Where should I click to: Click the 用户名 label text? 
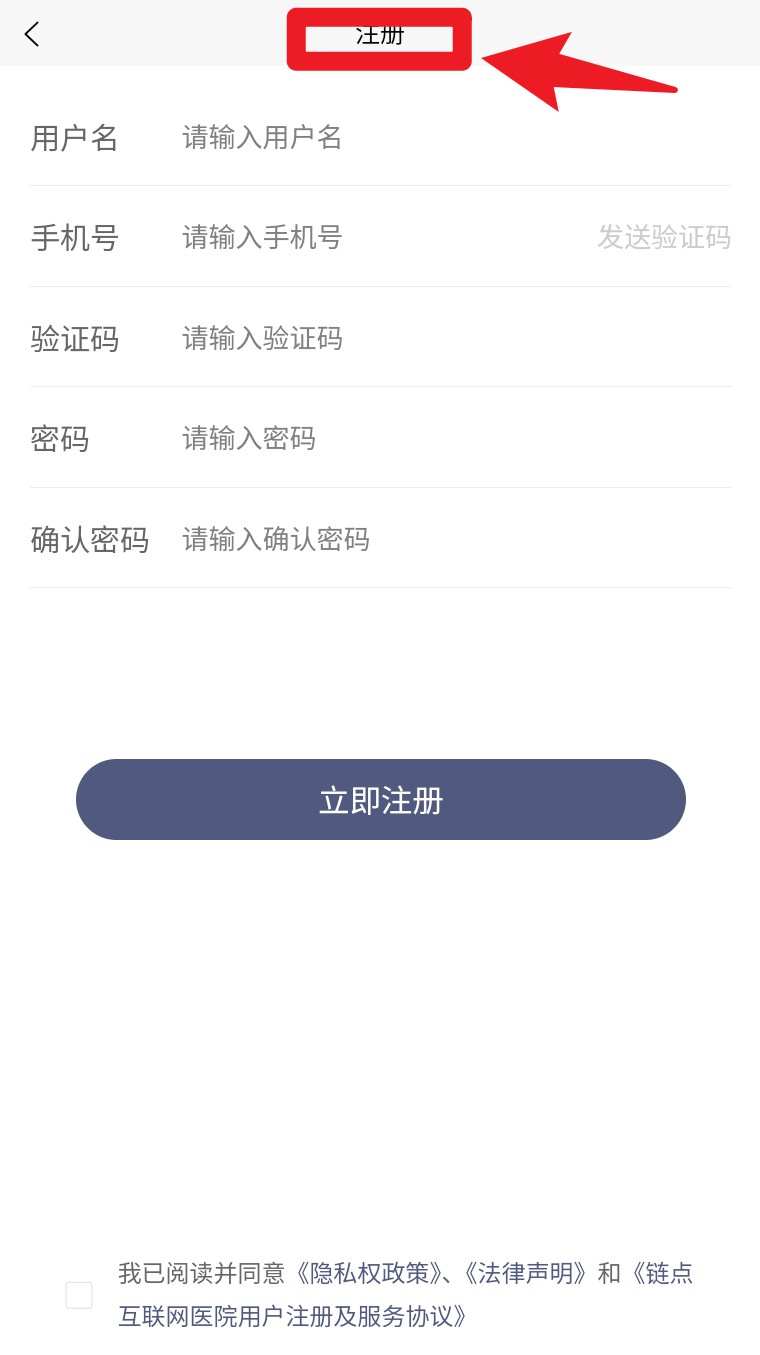[x=74, y=139]
